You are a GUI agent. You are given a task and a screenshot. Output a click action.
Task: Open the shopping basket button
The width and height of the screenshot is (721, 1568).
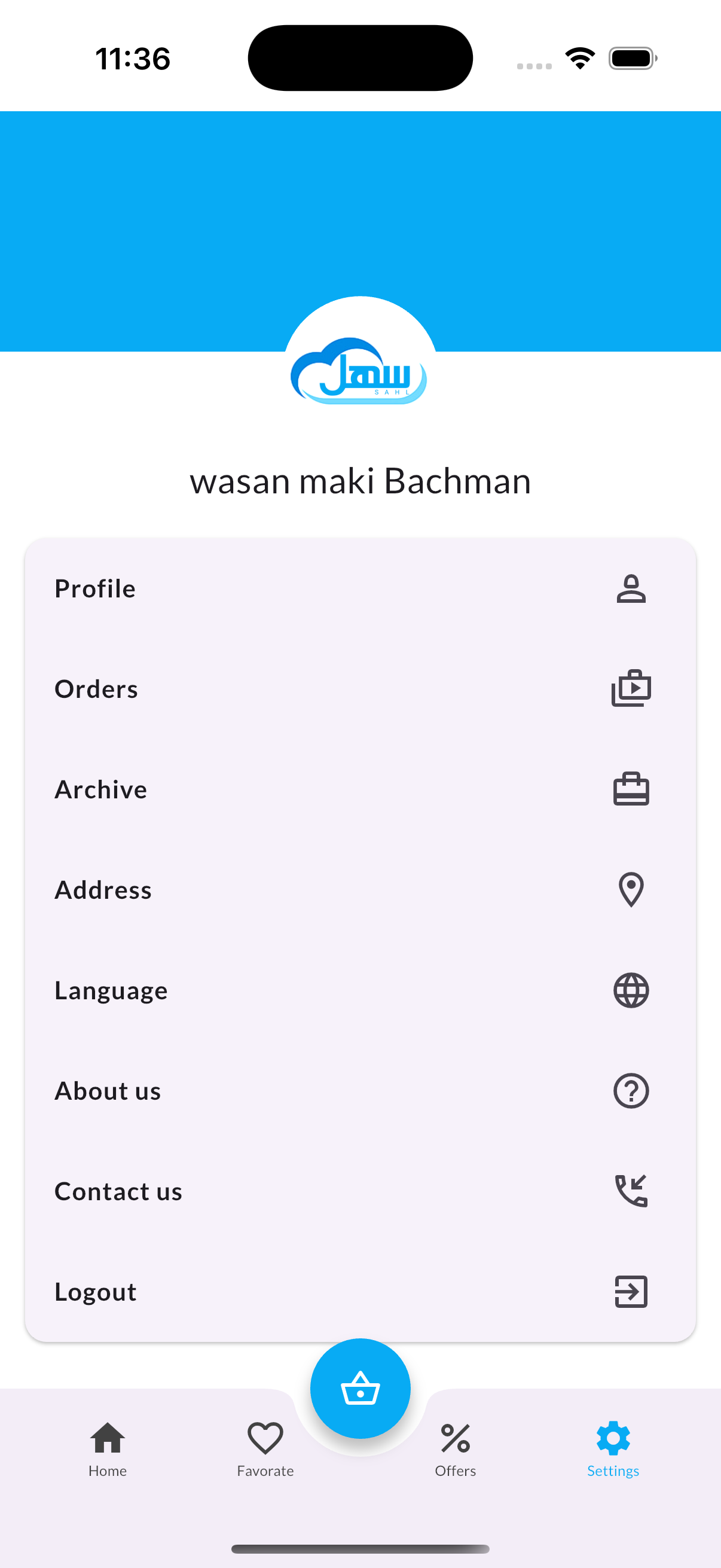pos(360,1389)
